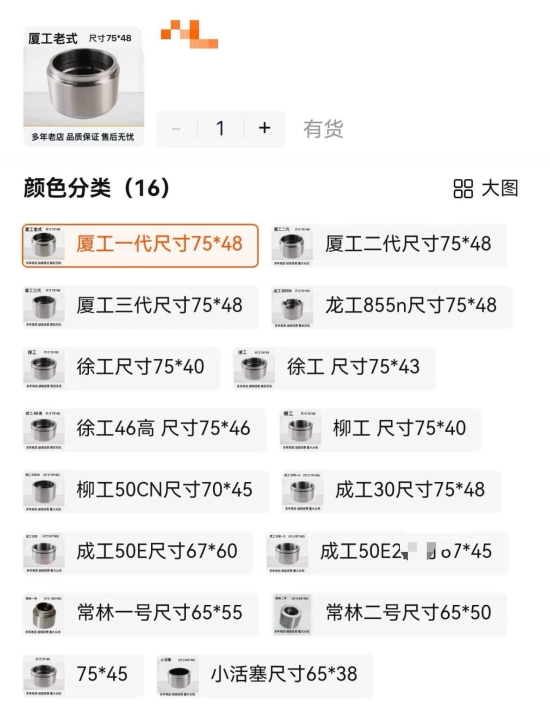The height and width of the screenshot is (720, 550).
Task: Choose 柳工50CN尺寸70*45
Action: pos(145,491)
